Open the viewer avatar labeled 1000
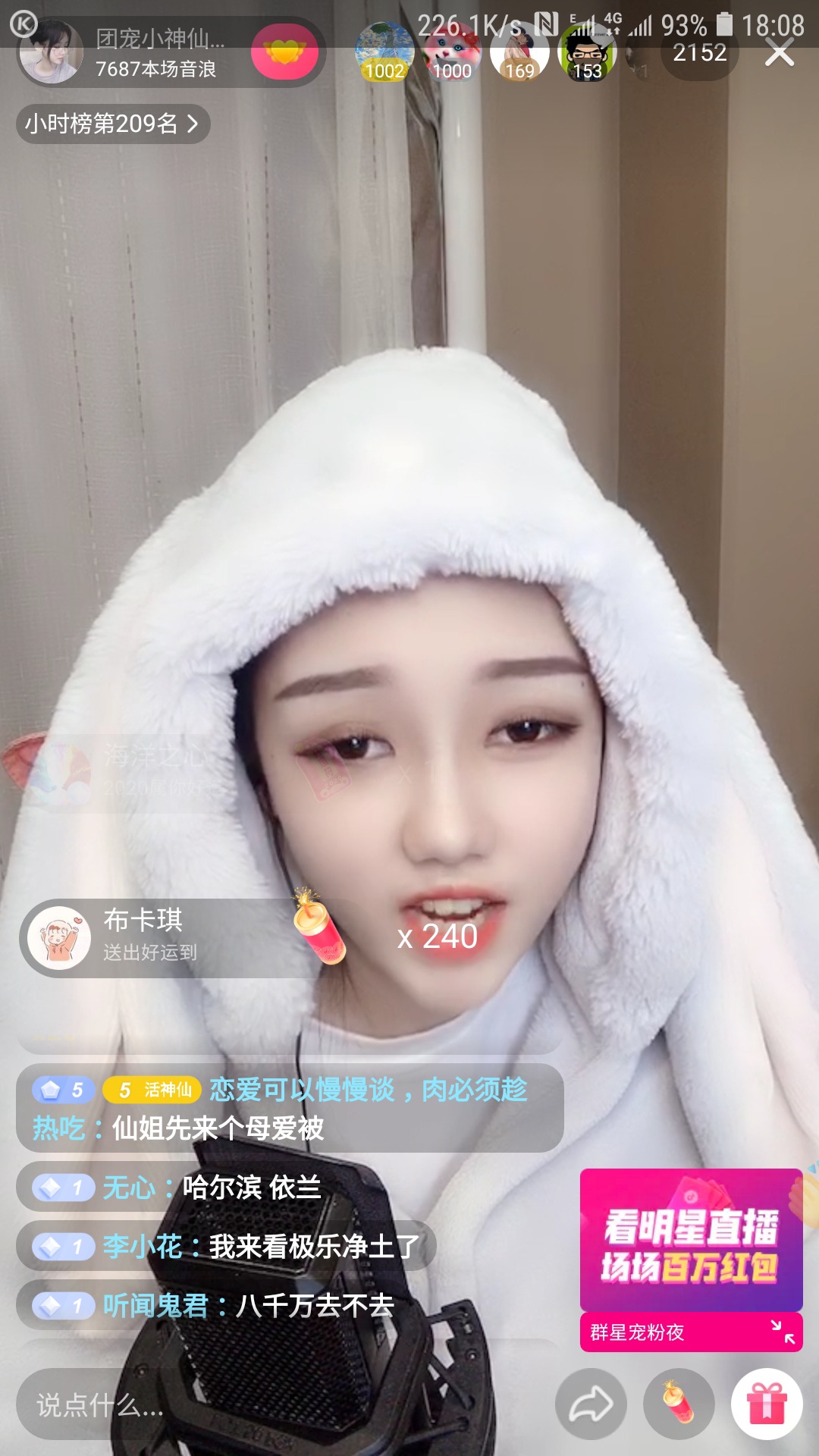Screen dimensions: 819x1456 point(452,52)
